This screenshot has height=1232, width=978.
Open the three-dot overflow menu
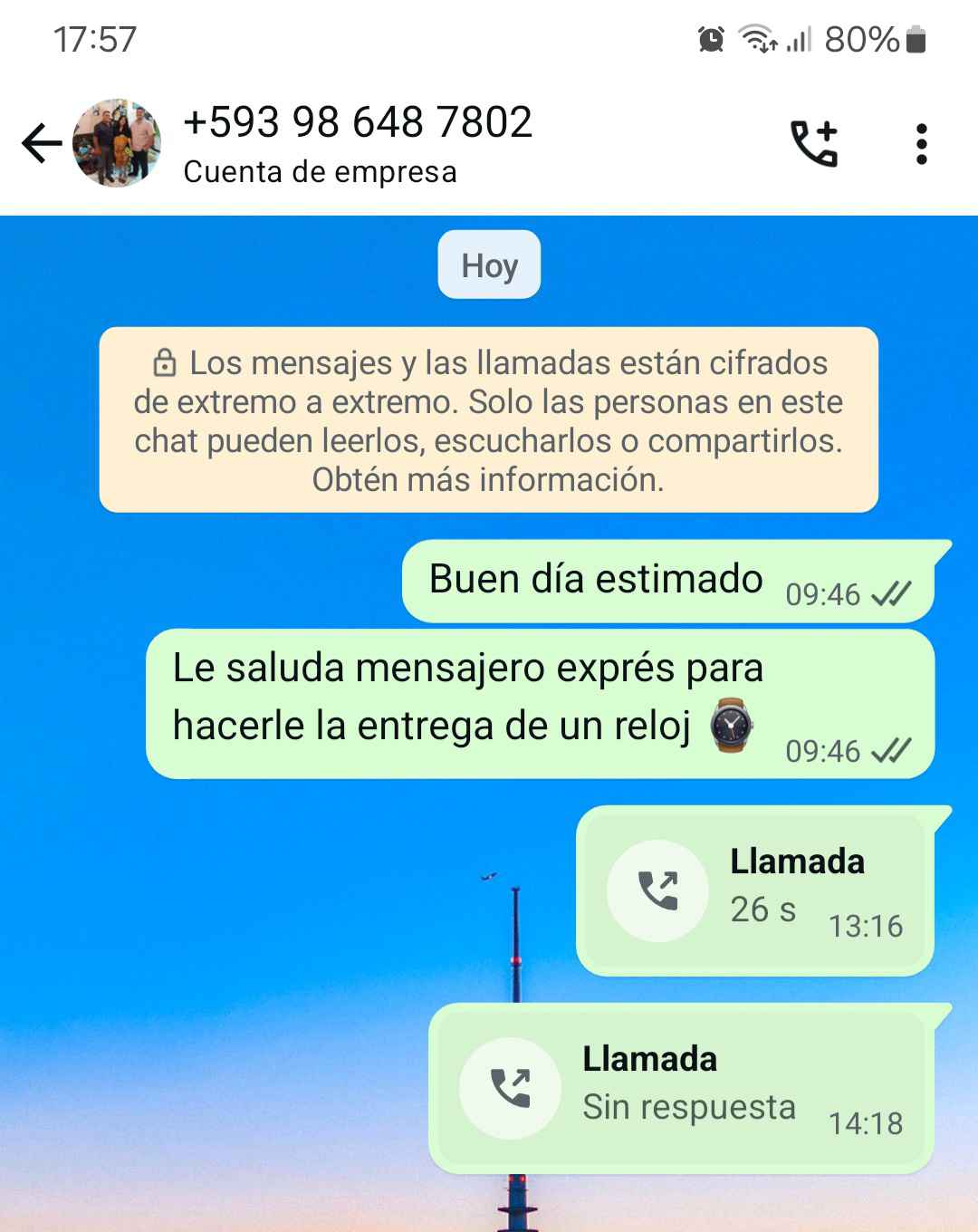921,143
